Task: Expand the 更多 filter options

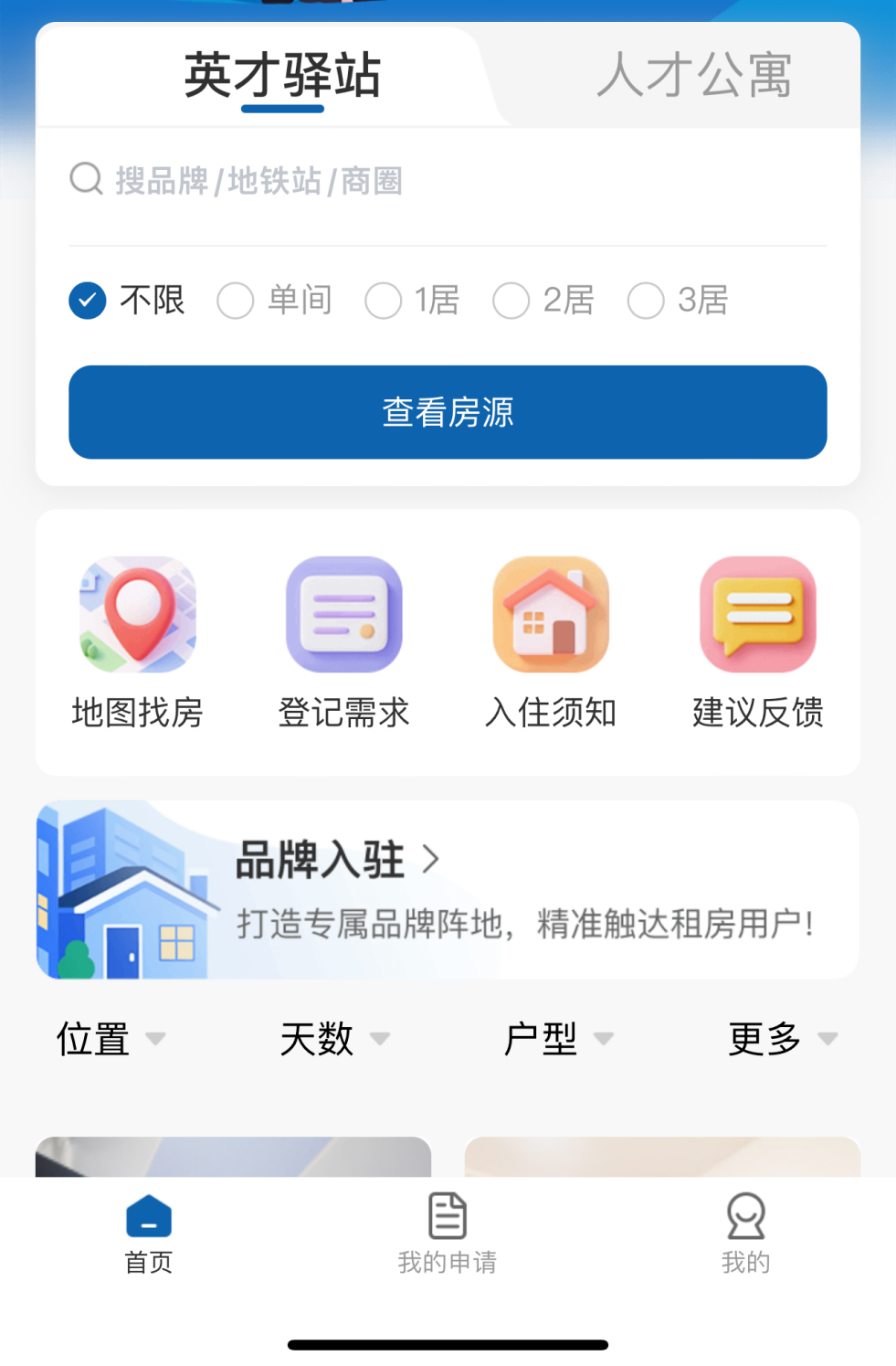Action: tap(783, 1039)
